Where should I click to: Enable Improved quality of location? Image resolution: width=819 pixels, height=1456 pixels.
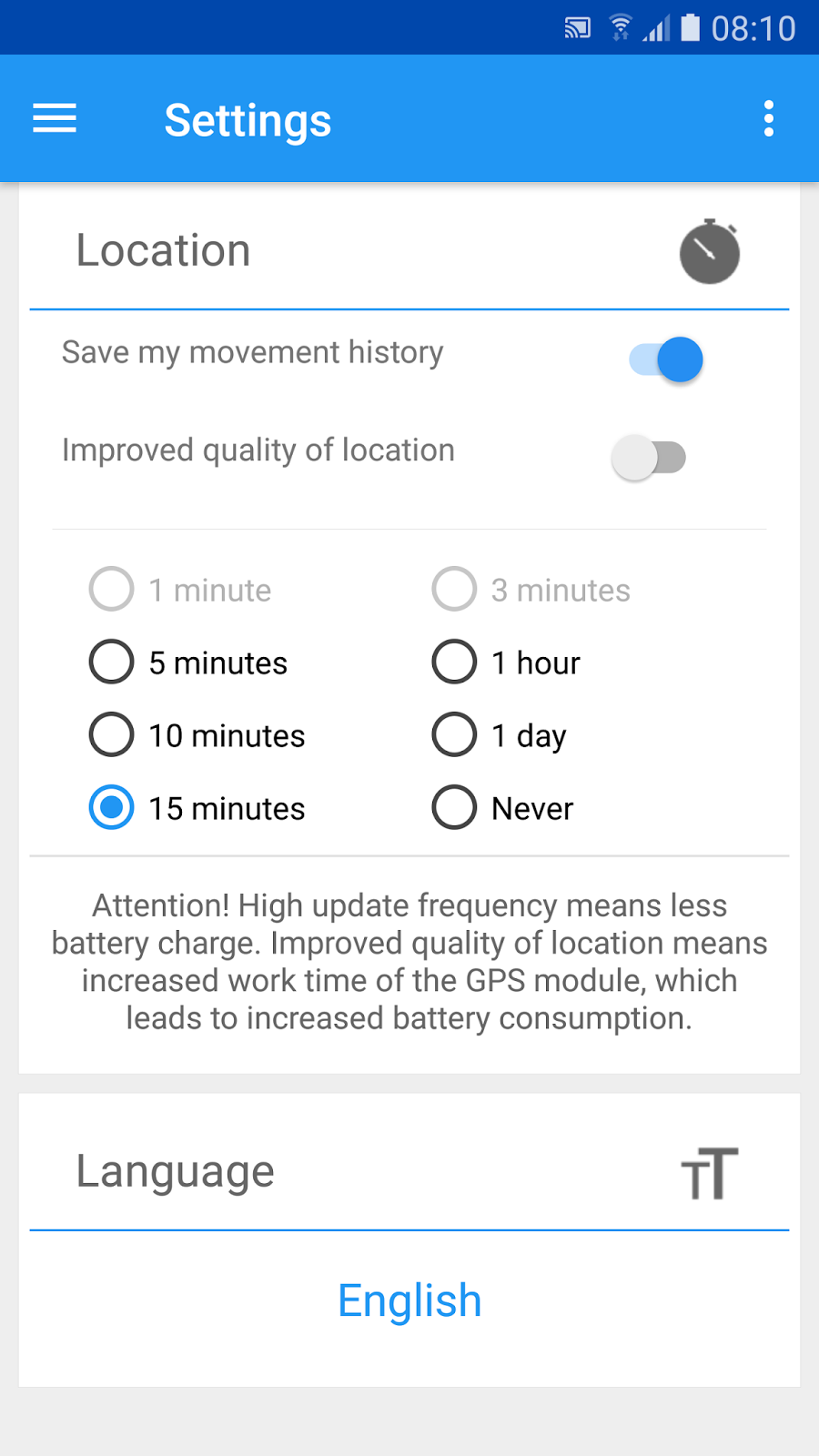point(648,457)
